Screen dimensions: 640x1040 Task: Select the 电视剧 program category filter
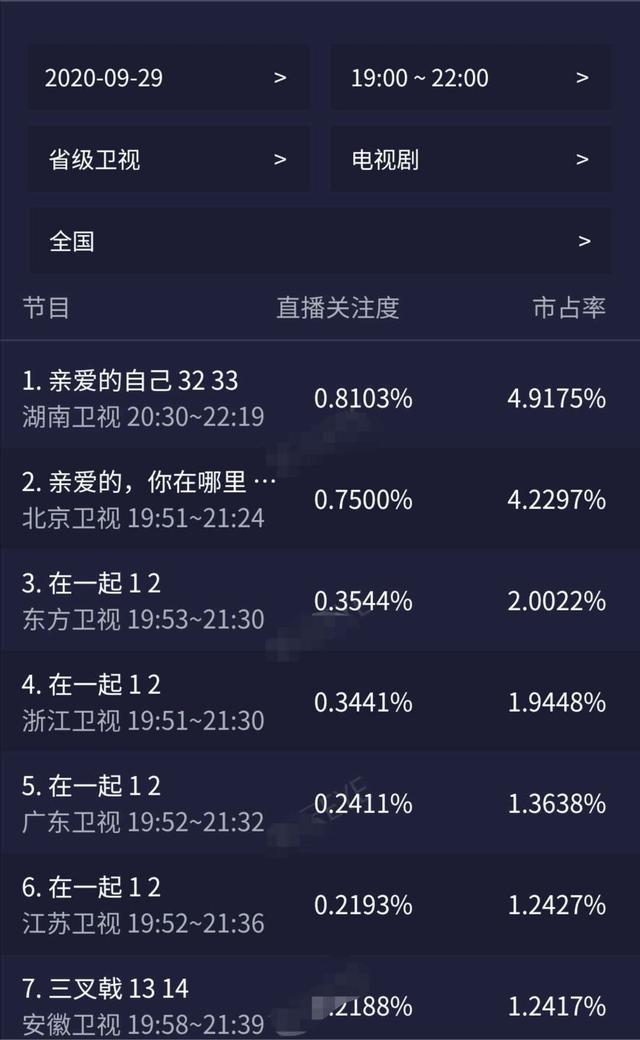[x=471, y=159]
